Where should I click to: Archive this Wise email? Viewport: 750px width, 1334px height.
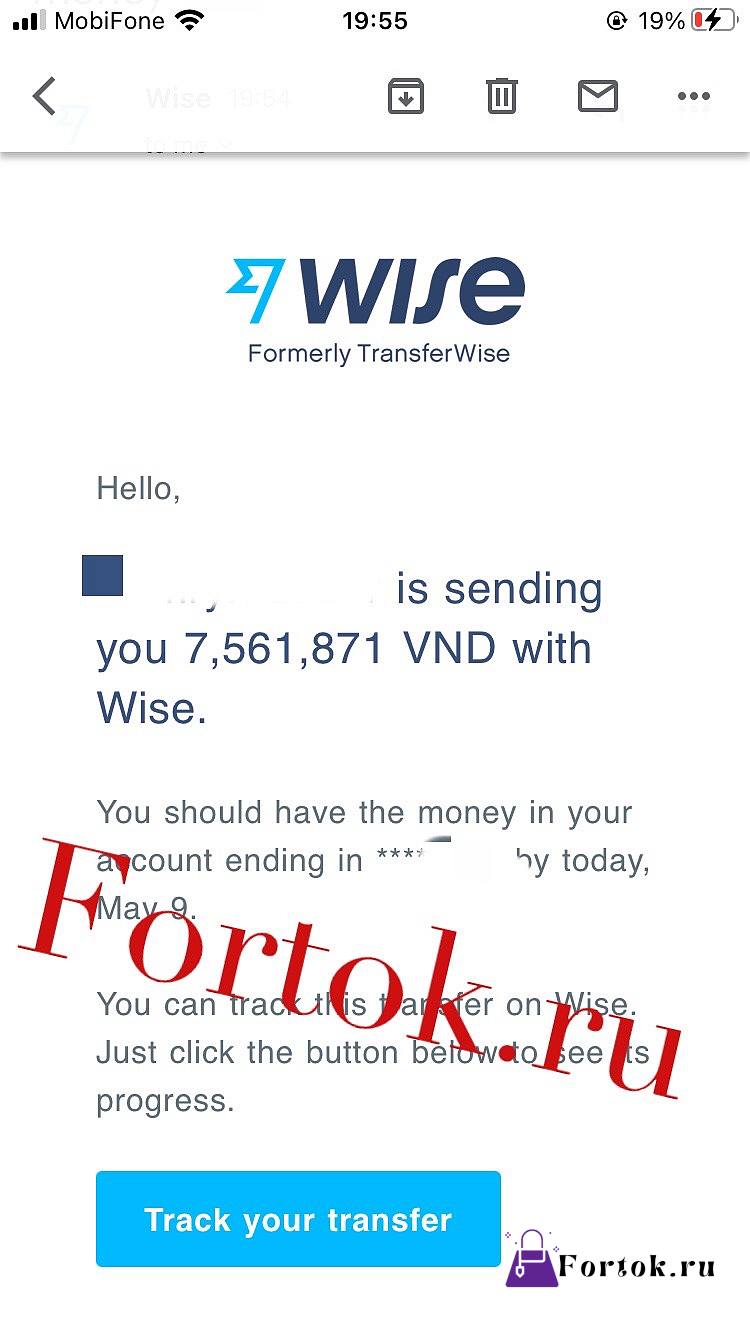click(x=406, y=97)
